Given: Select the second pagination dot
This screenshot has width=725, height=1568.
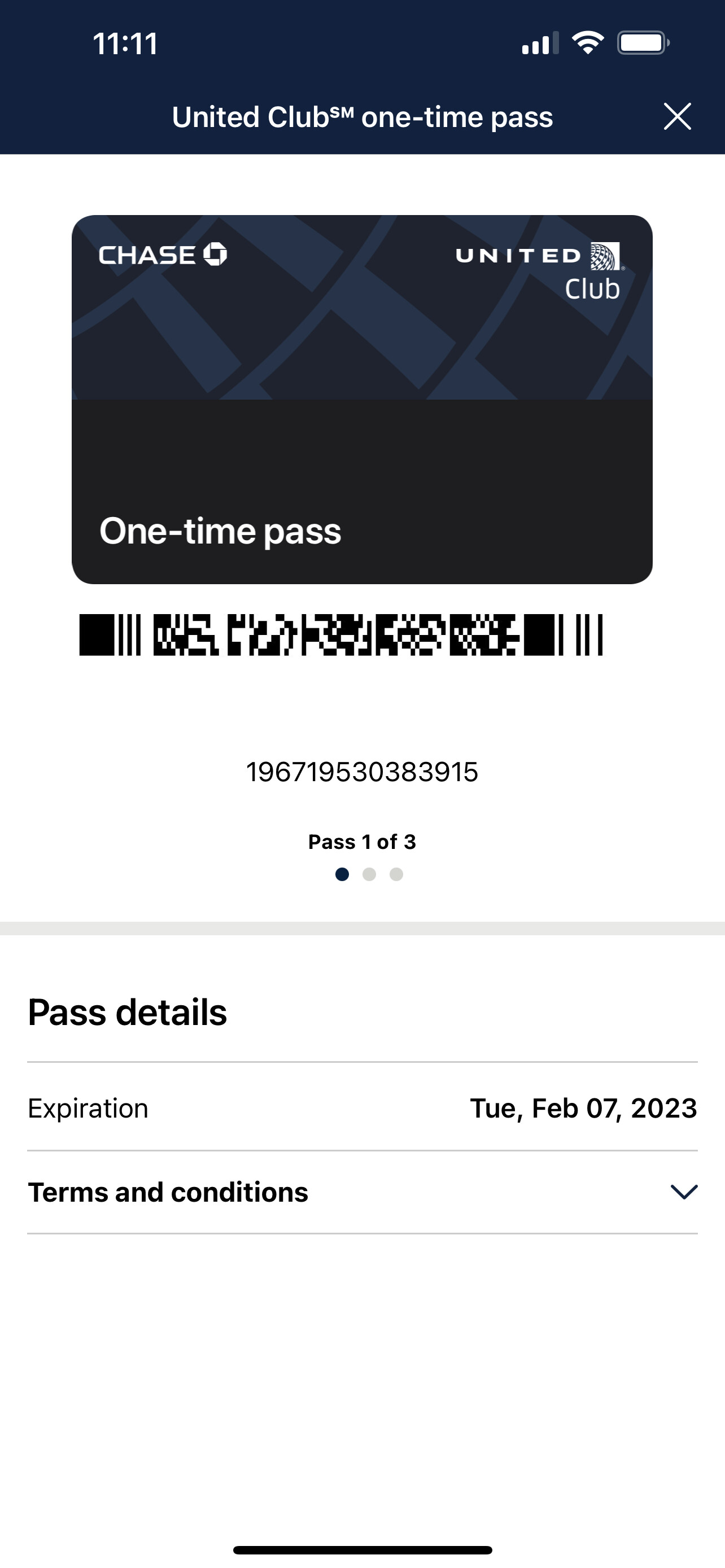Looking at the screenshot, I should tap(369, 874).
